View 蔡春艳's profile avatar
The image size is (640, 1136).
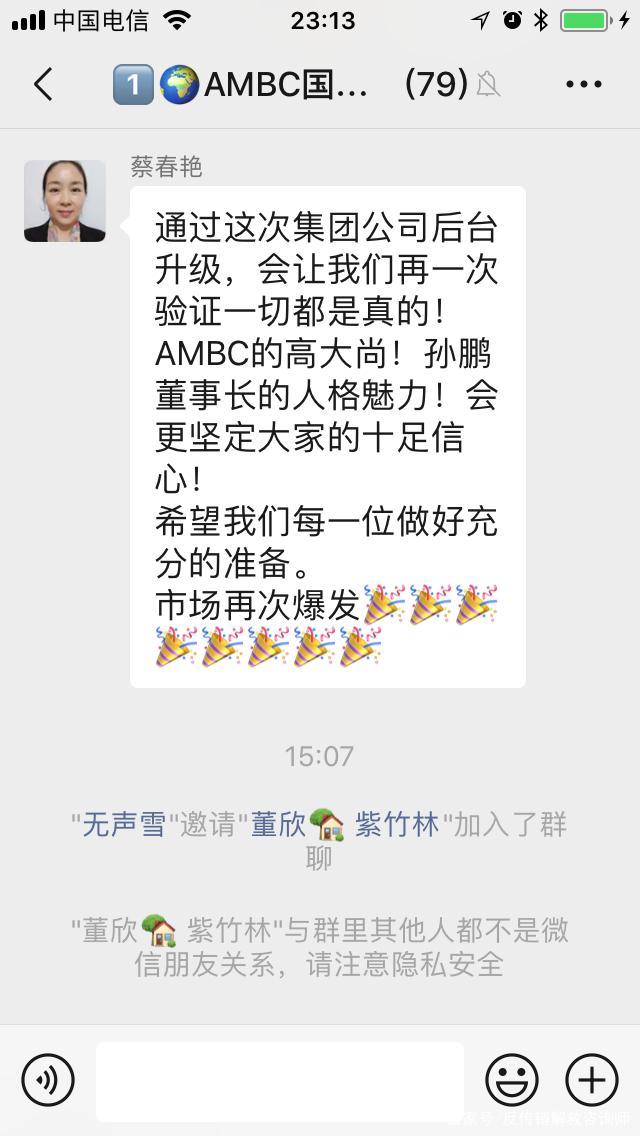tap(65, 201)
